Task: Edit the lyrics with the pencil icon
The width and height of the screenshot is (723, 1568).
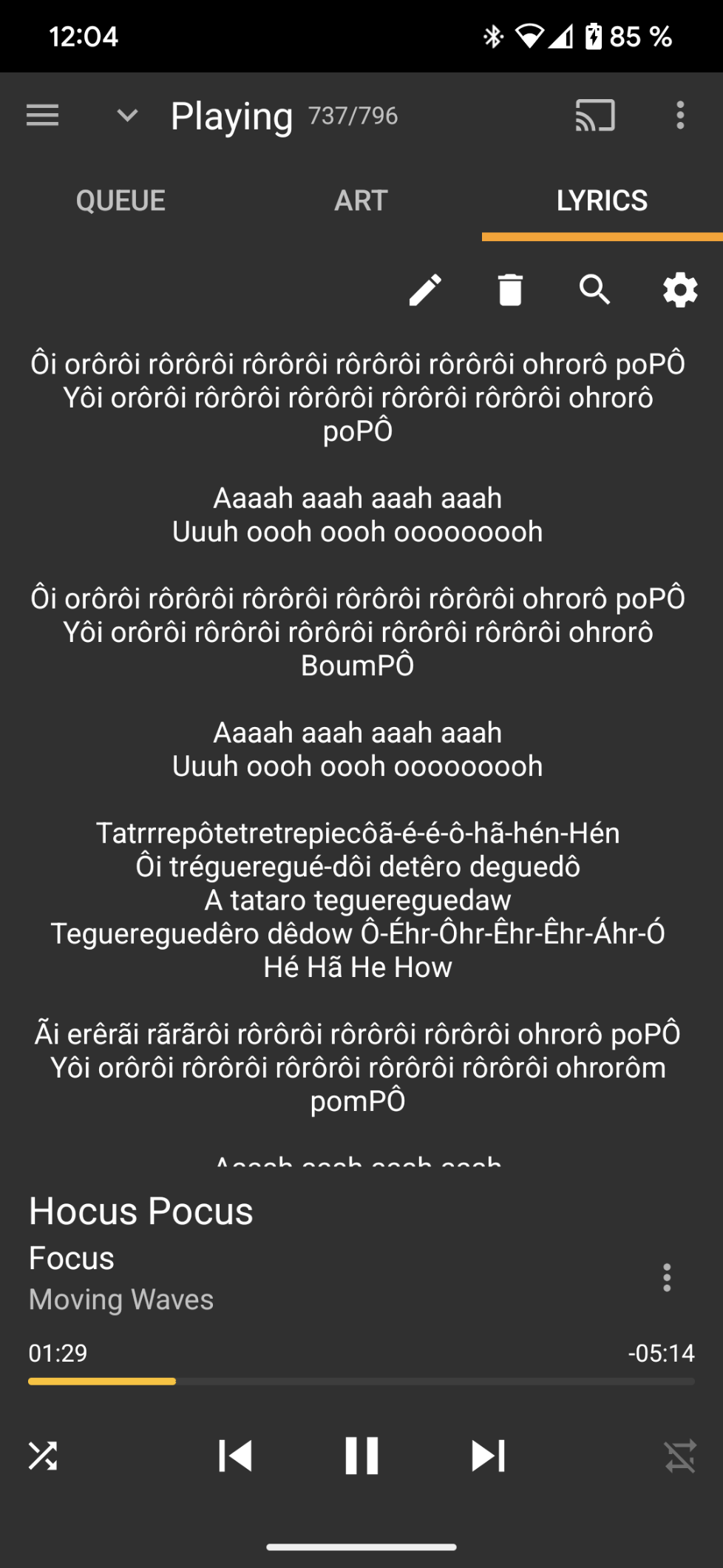Action: tap(426, 290)
